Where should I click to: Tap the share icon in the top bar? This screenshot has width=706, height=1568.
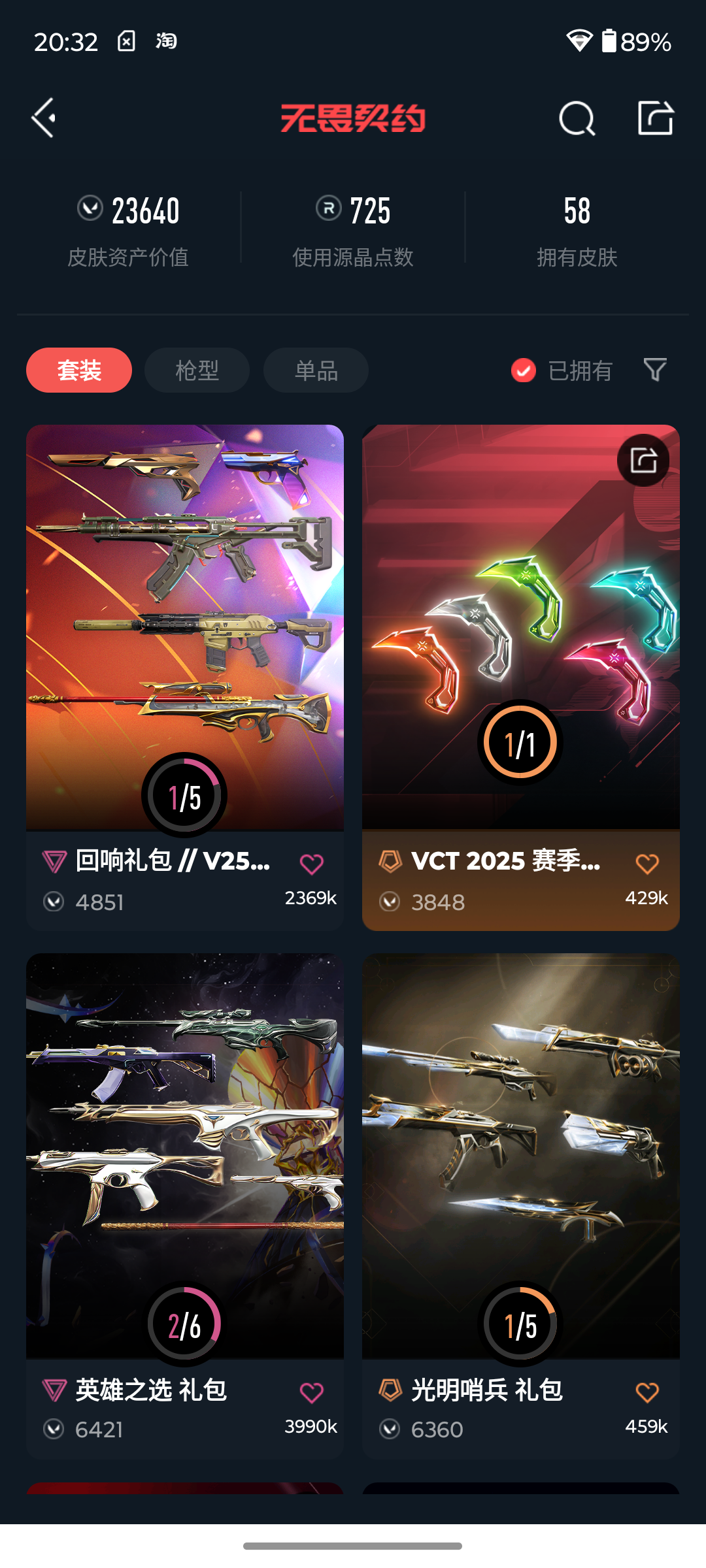coord(656,118)
